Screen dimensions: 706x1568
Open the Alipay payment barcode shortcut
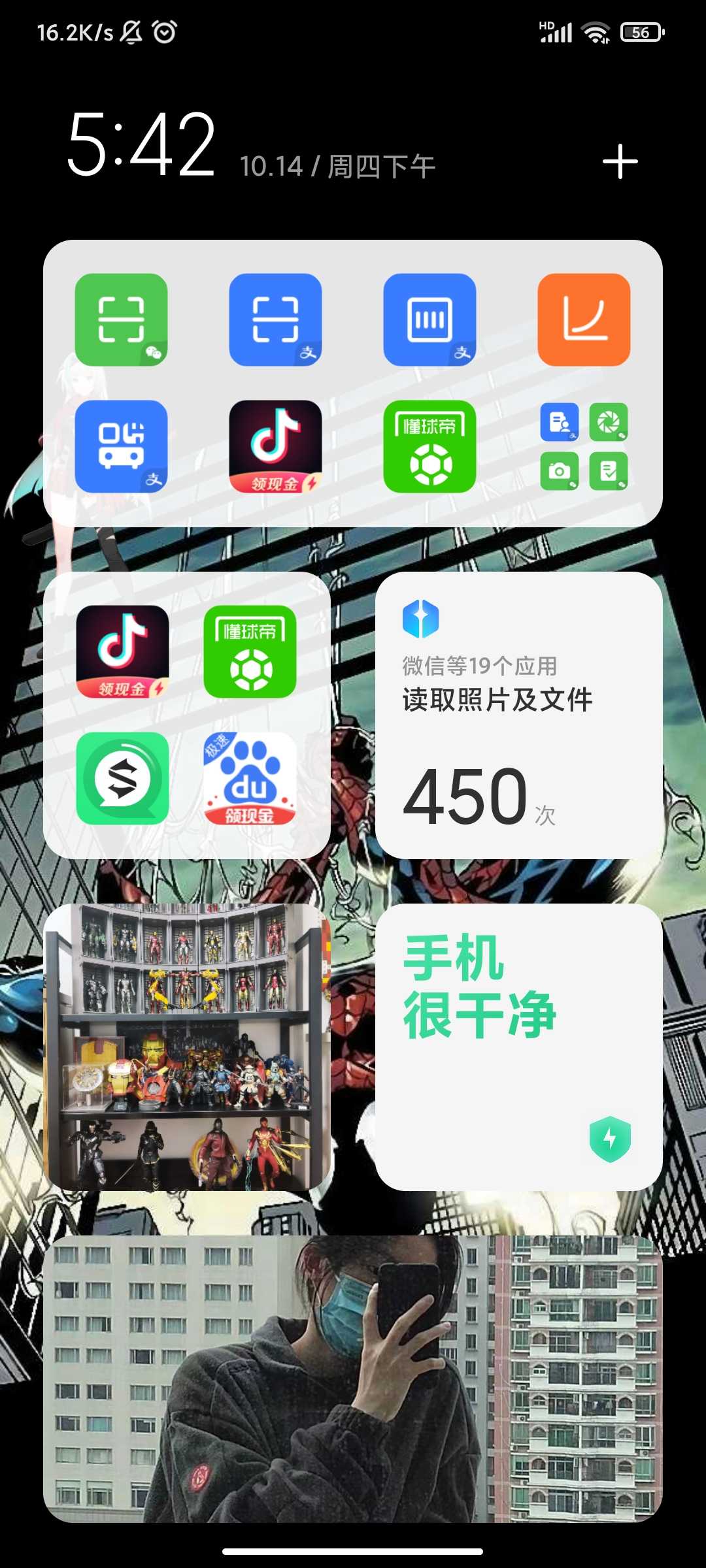pyautogui.click(x=430, y=319)
